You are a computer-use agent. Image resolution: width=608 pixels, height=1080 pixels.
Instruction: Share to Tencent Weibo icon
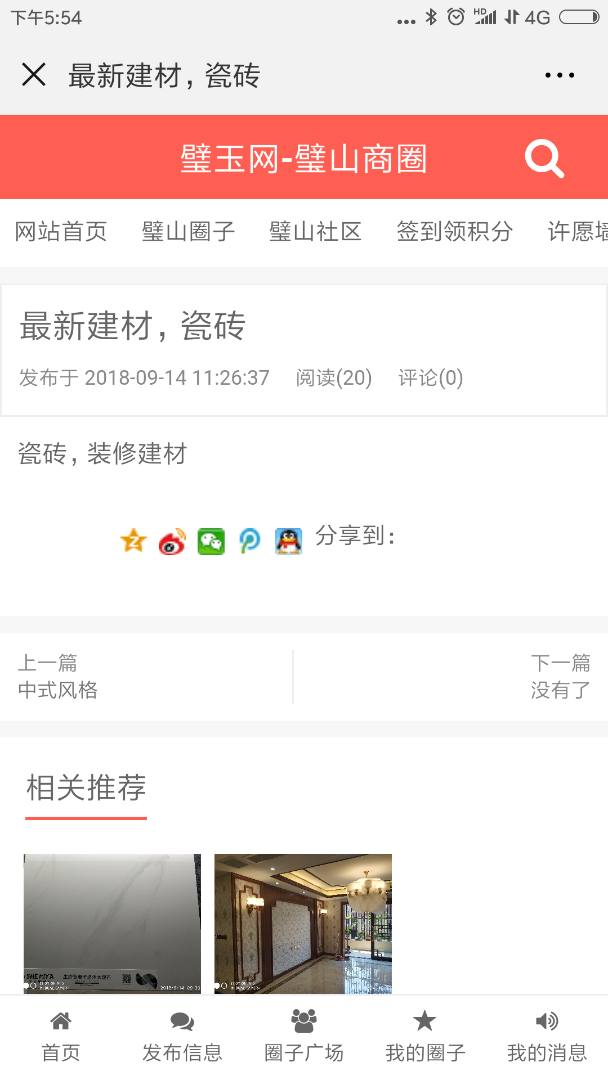(250, 541)
